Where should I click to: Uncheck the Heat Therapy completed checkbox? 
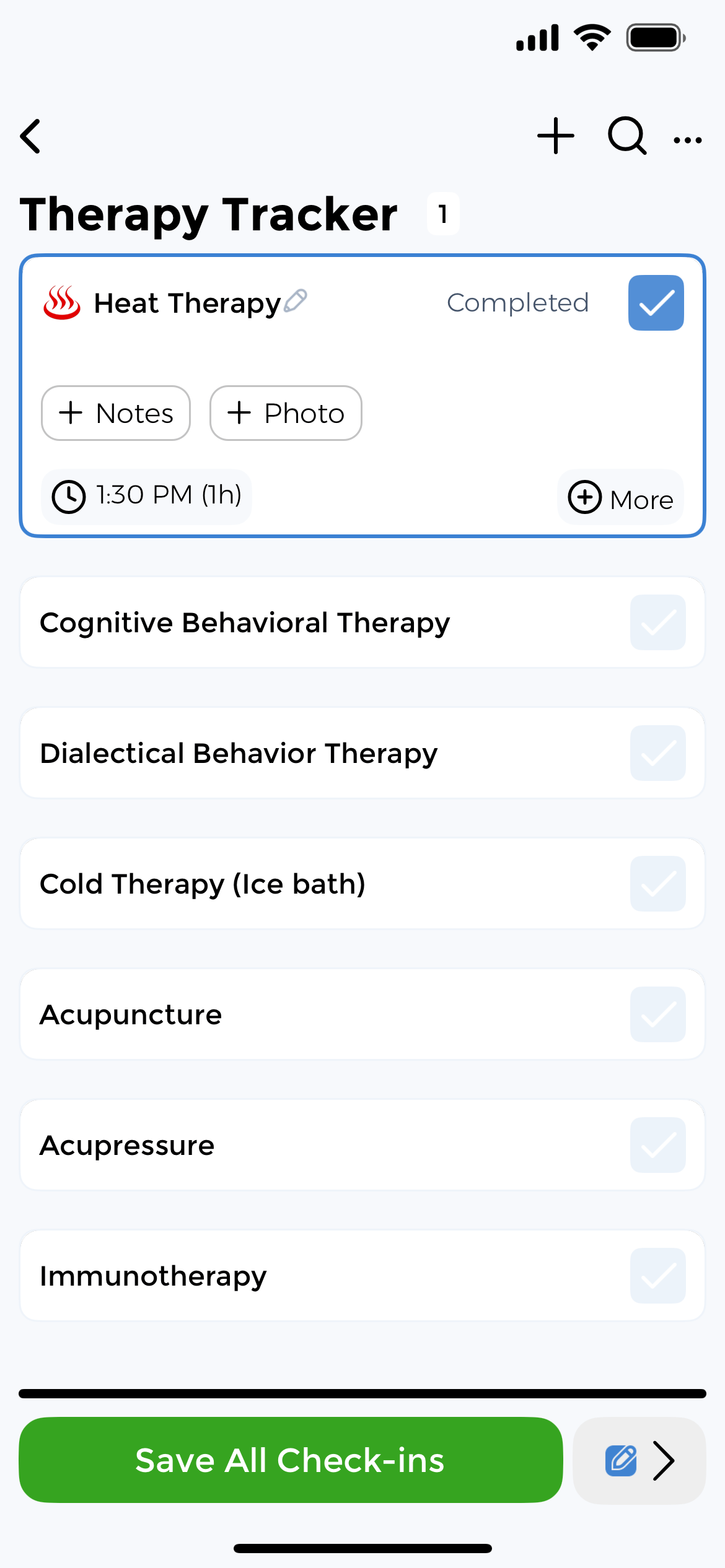click(656, 303)
